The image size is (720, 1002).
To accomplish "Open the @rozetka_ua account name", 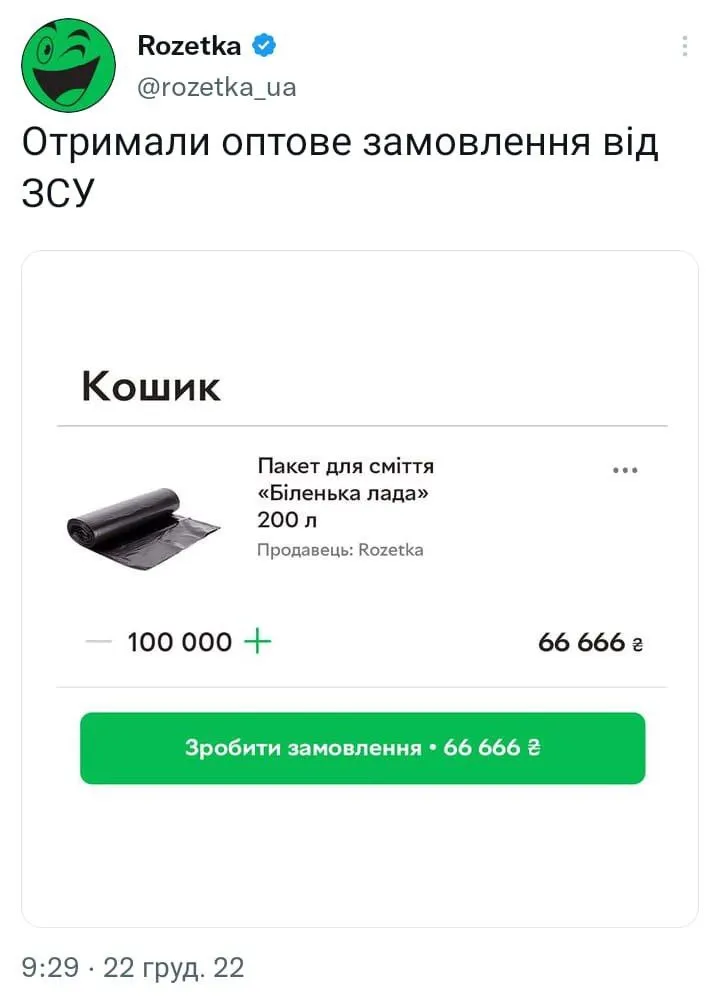I will pos(216,87).
